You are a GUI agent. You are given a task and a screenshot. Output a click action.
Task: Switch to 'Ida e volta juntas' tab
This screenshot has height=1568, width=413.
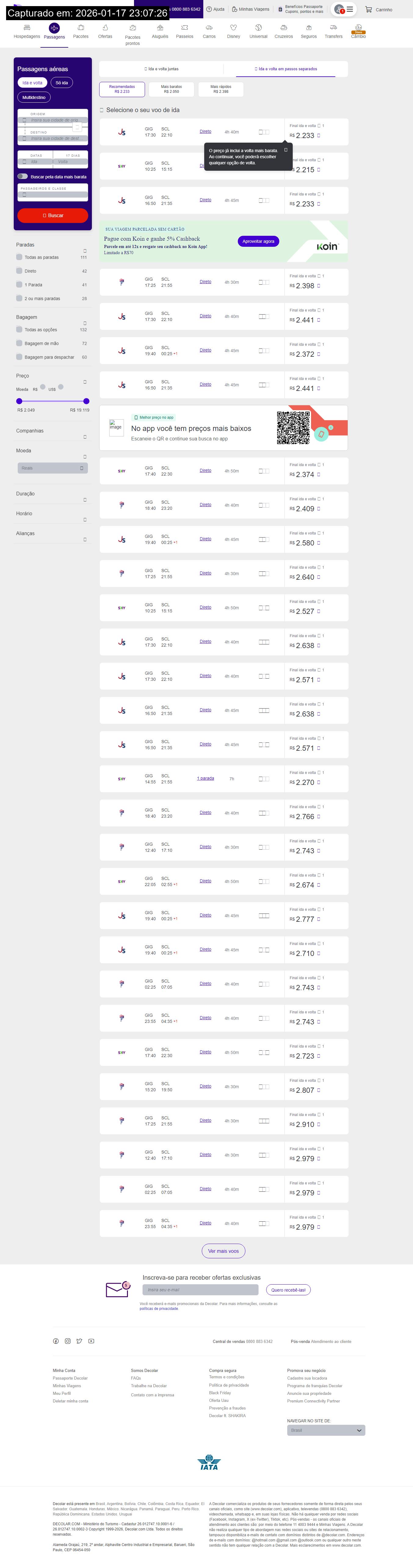161,69
